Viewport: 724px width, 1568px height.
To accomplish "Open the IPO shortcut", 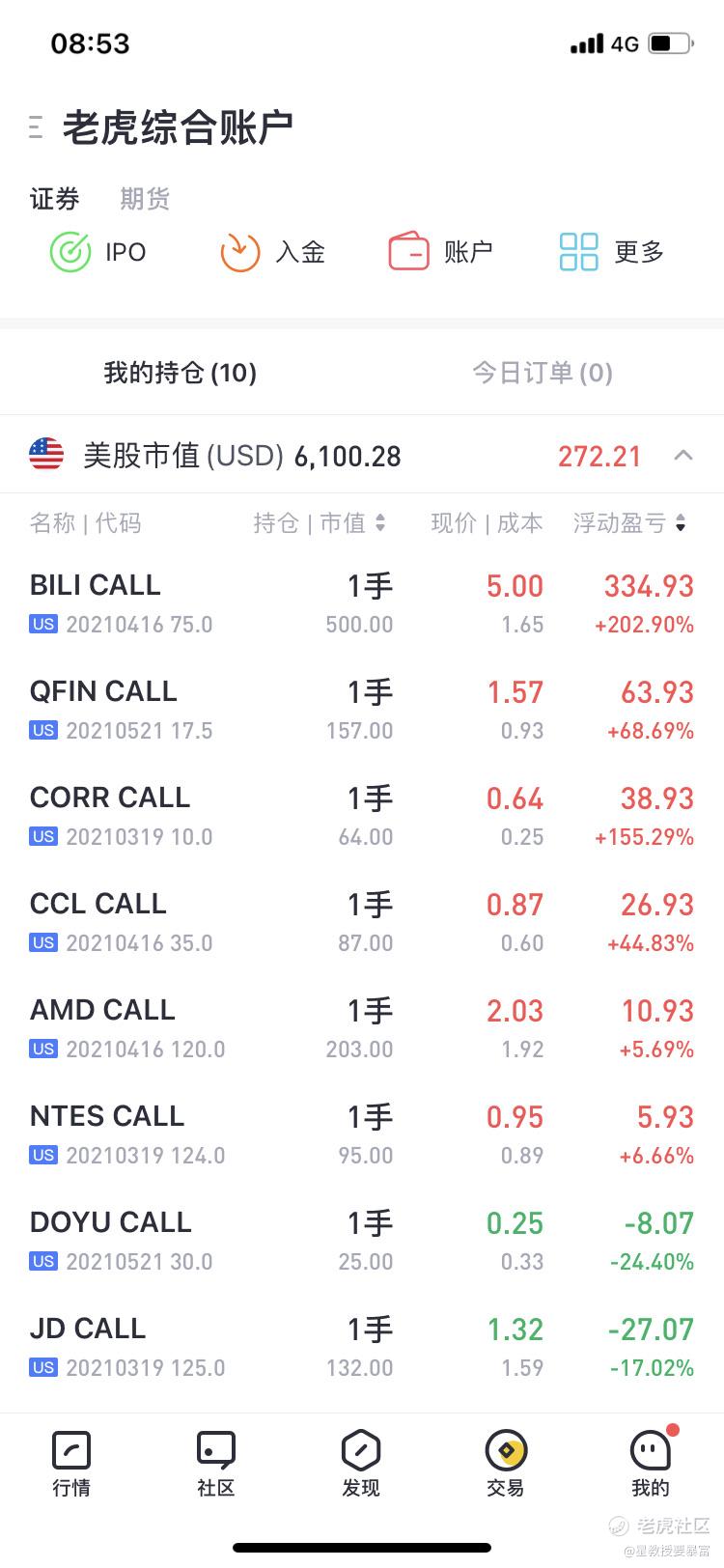I will pos(97,252).
